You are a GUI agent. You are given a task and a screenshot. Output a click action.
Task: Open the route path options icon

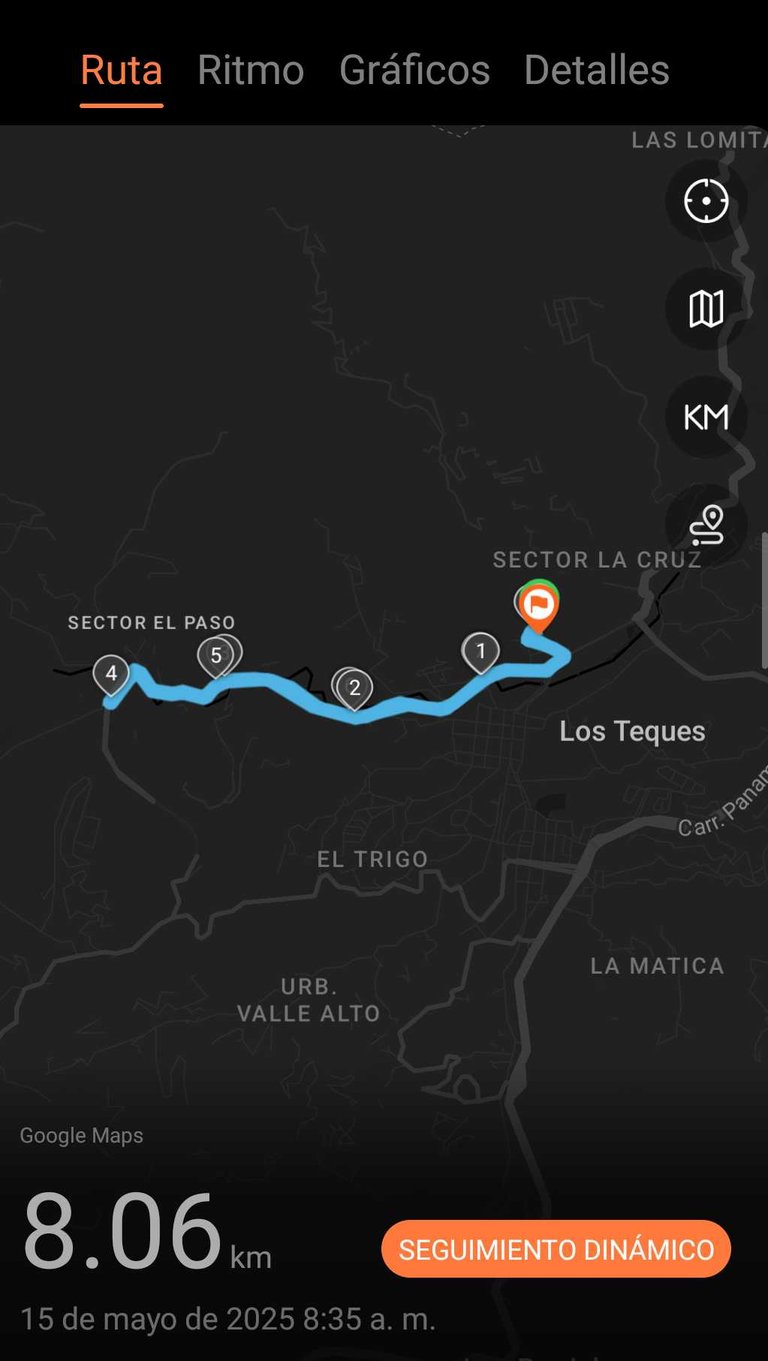[706, 525]
